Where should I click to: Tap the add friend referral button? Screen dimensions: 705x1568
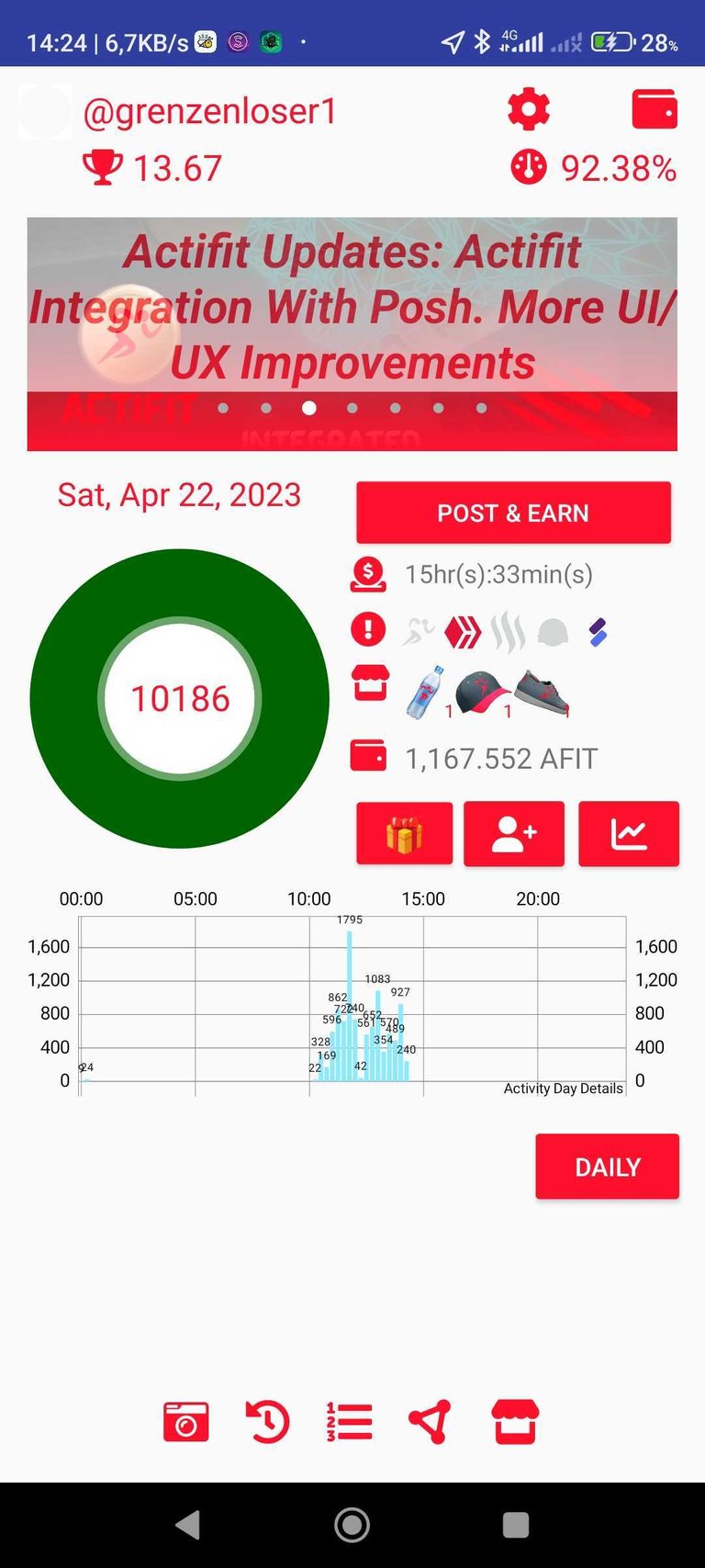tap(514, 834)
